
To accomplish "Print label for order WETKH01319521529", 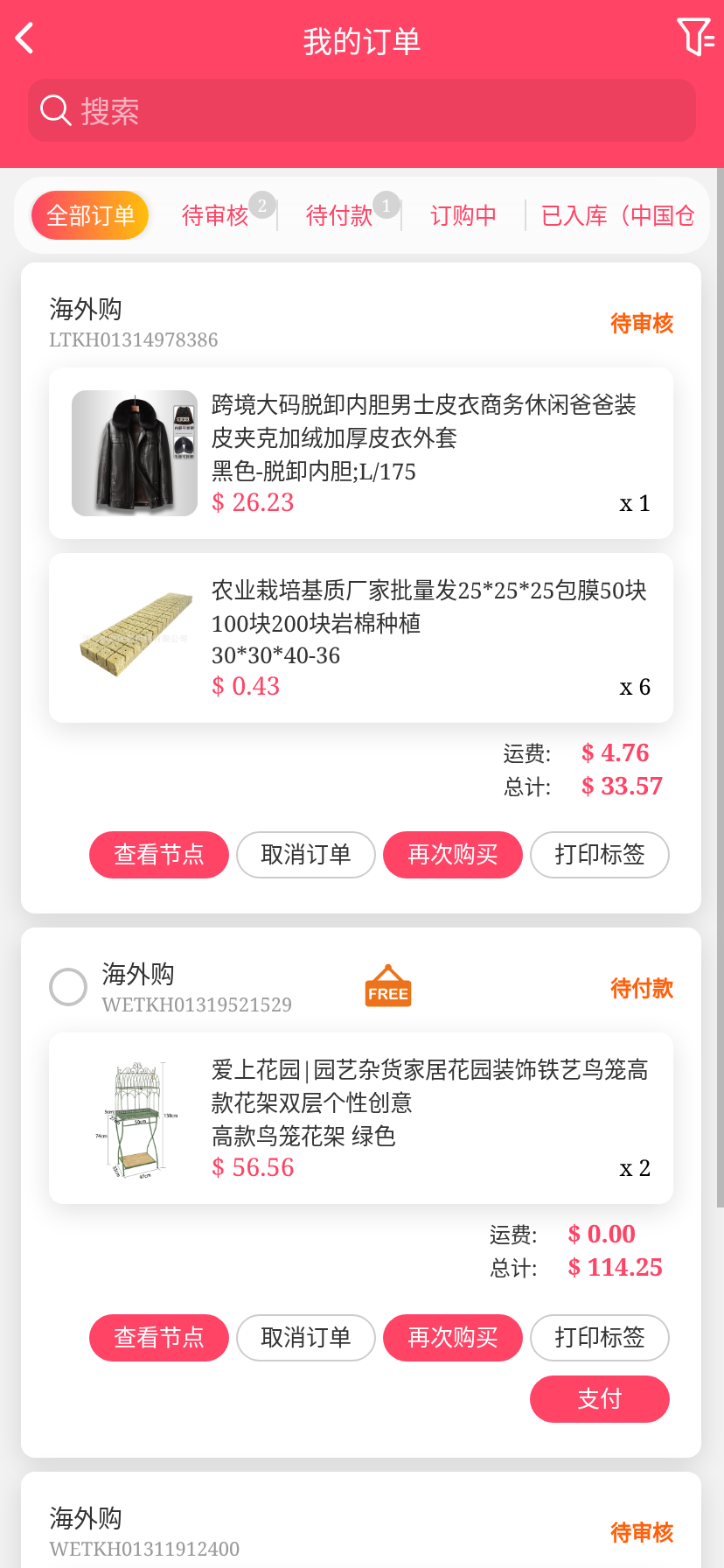I will 600,1338.
